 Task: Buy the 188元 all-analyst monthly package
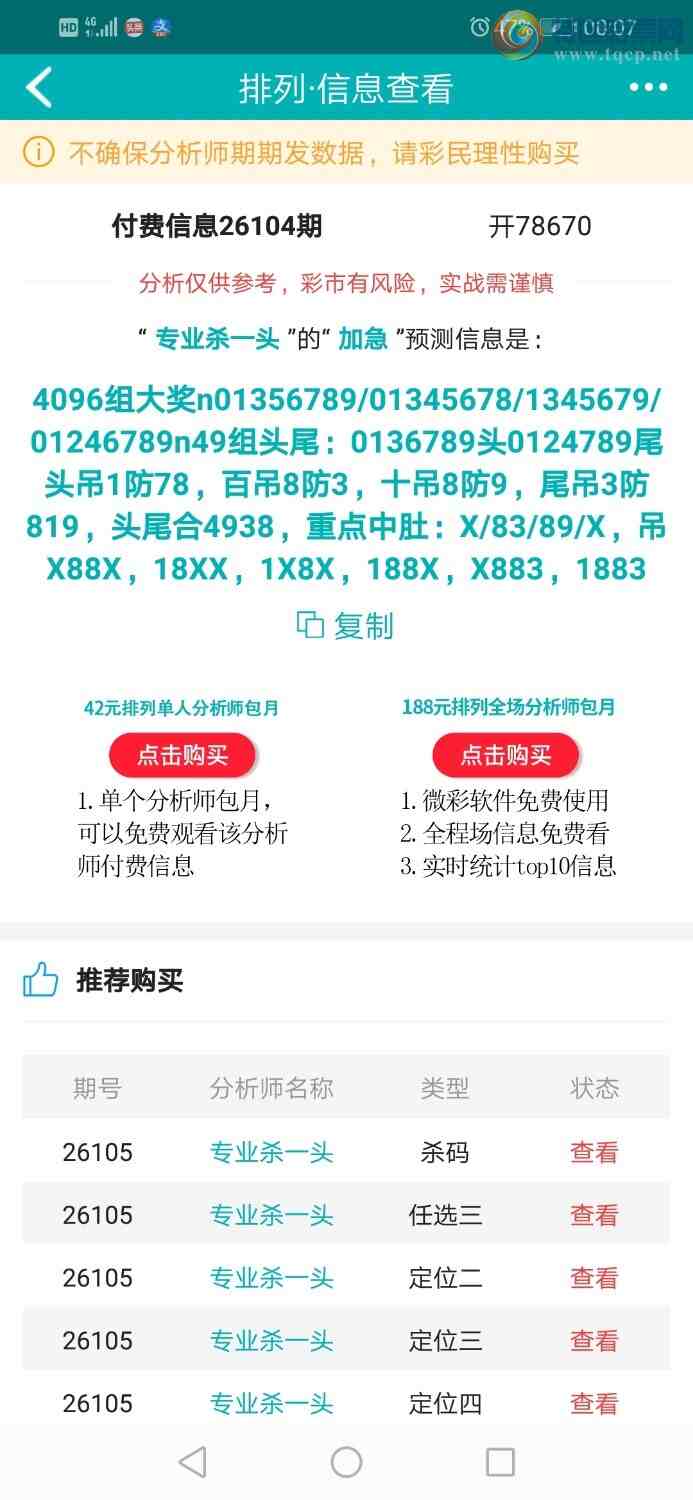506,755
